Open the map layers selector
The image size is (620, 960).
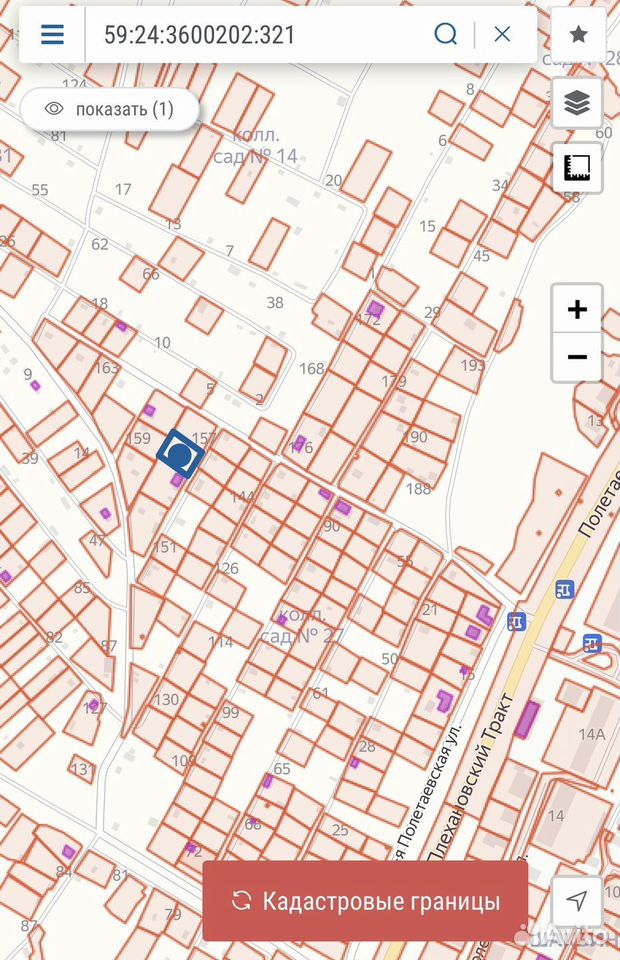[x=577, y=103]
